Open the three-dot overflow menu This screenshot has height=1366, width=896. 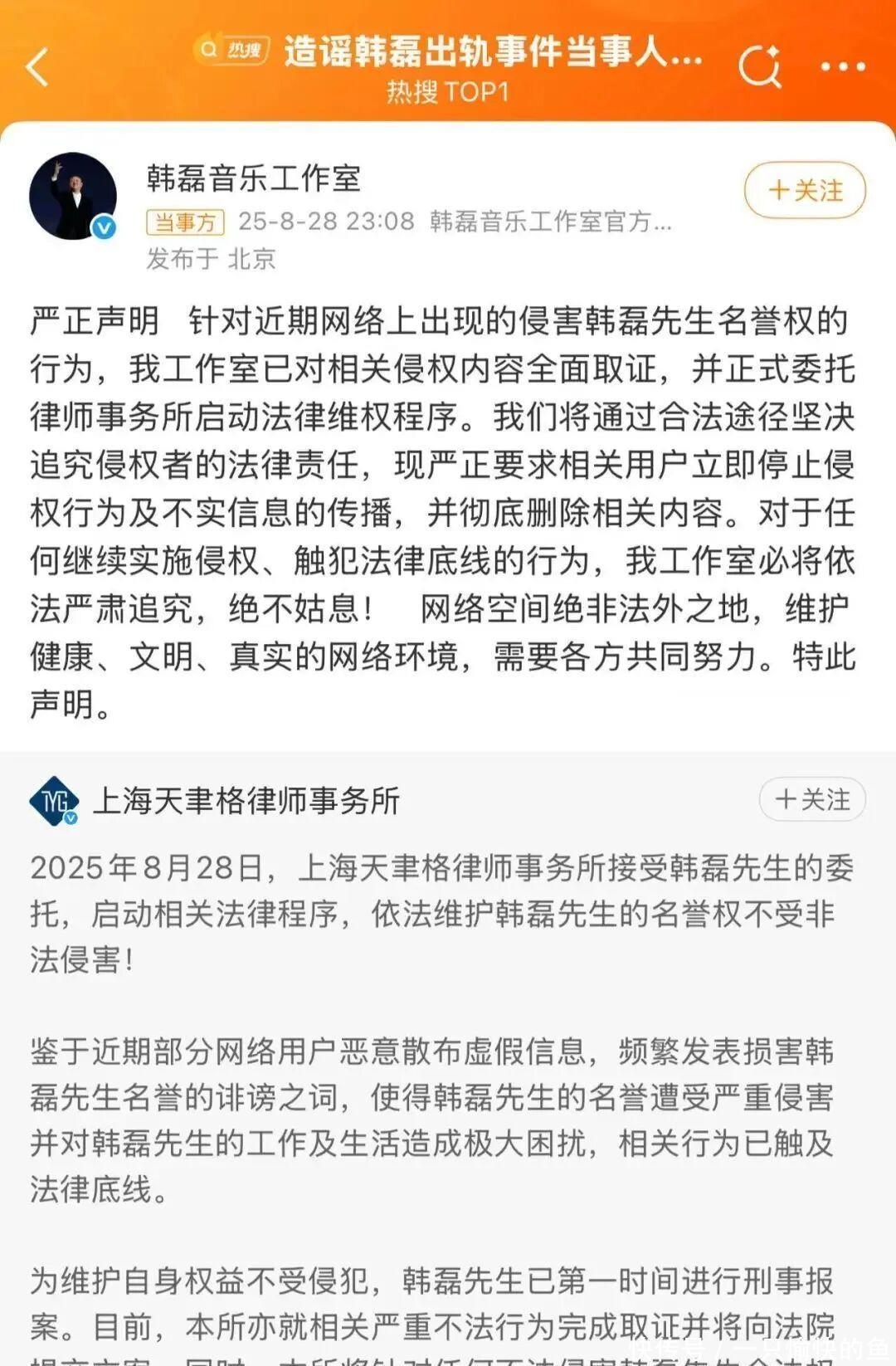(x=843, y=67)
